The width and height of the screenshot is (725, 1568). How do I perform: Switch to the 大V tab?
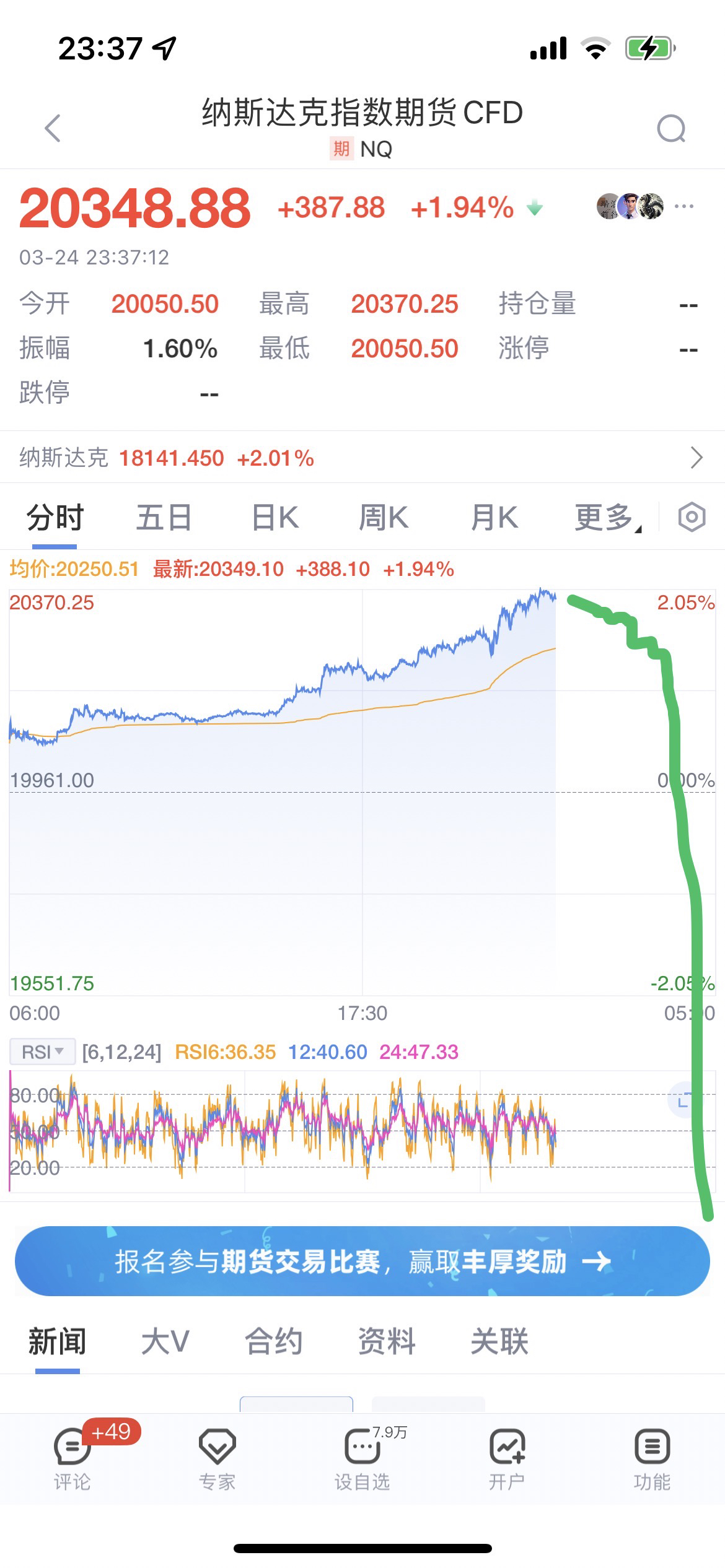[x=165, y=1342]
